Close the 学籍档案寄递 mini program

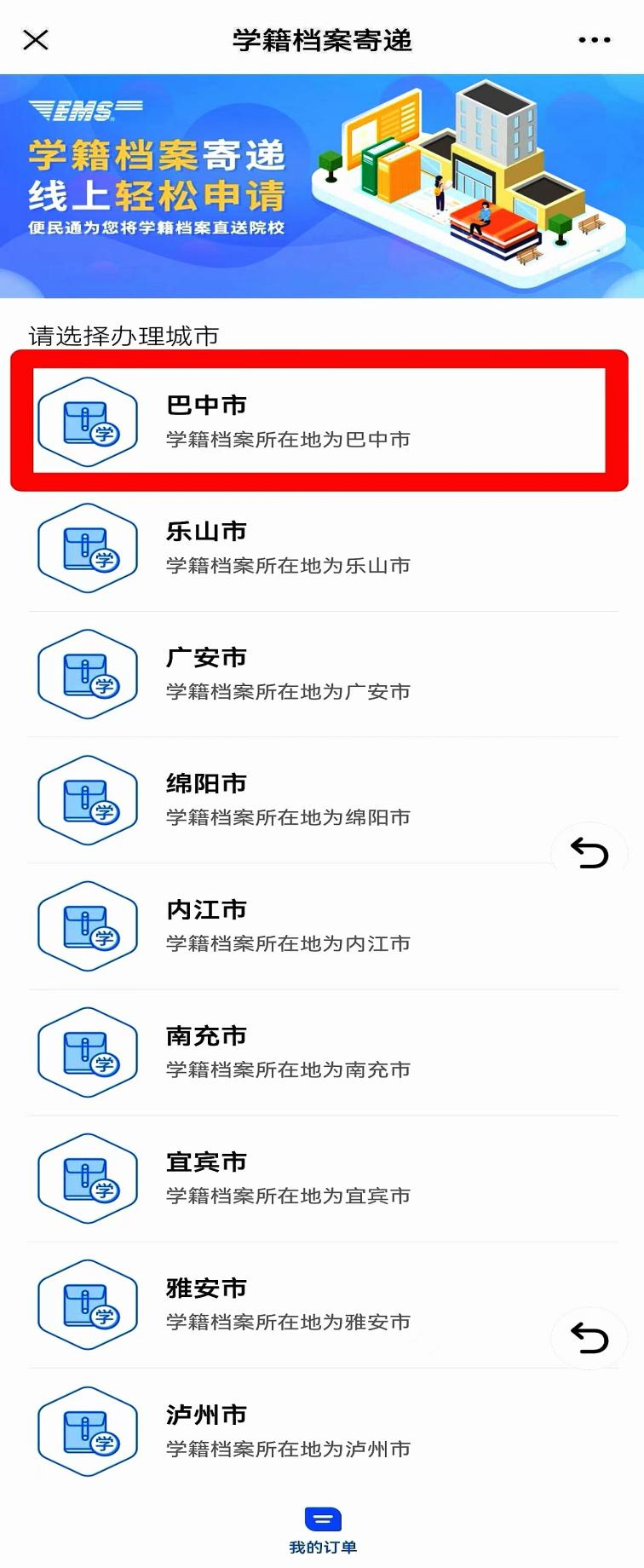[36, 39]
